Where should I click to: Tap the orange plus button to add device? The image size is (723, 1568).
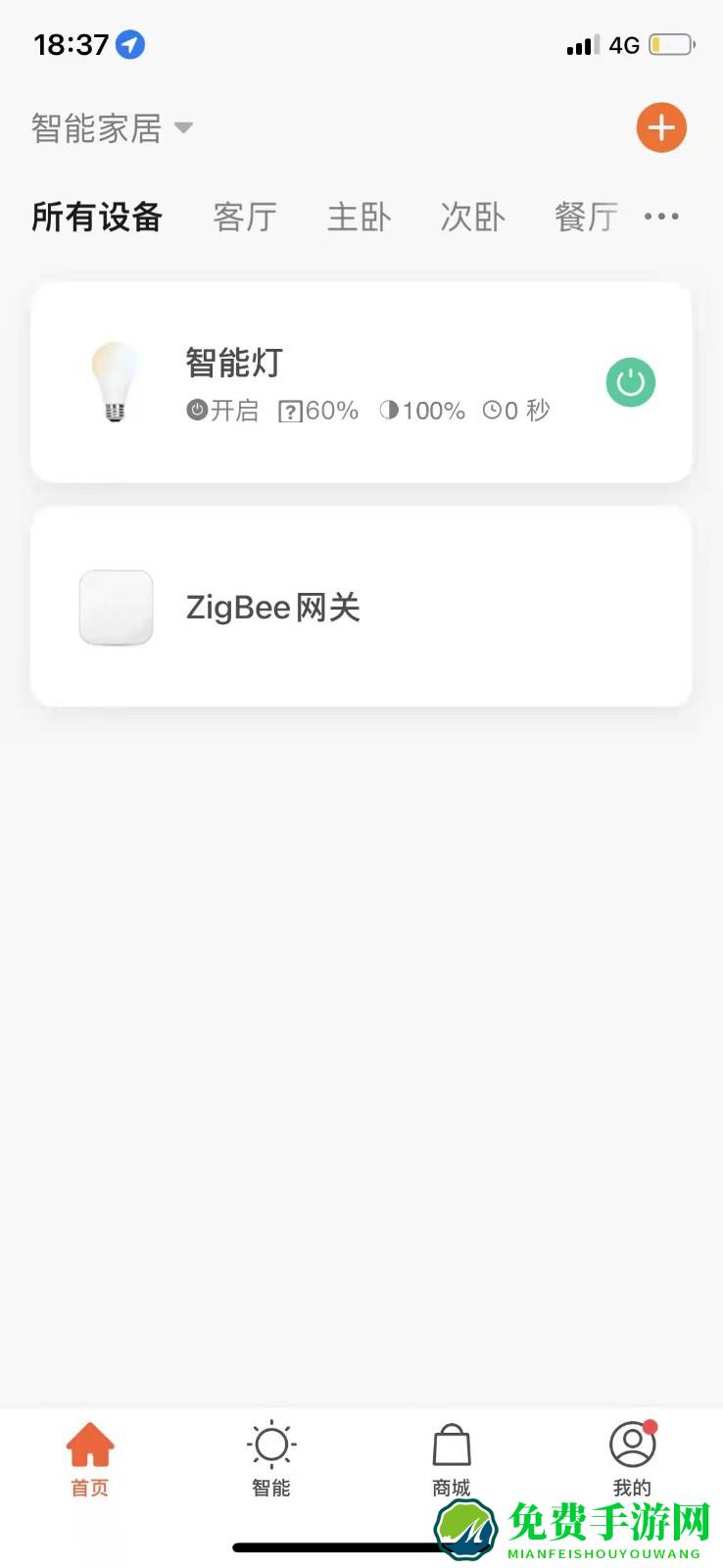(x=661, y=127)
